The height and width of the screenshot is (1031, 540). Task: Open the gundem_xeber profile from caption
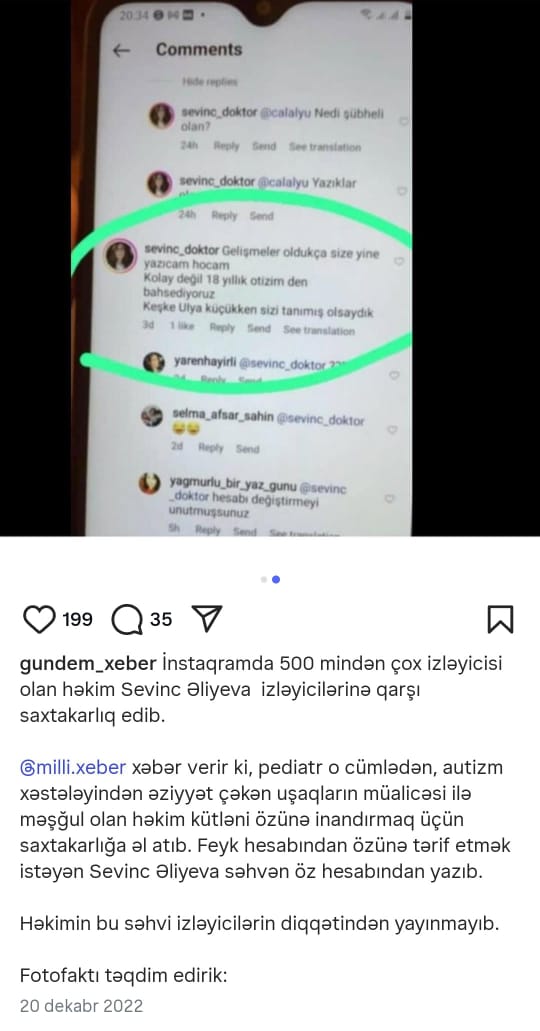pos(88,664)
